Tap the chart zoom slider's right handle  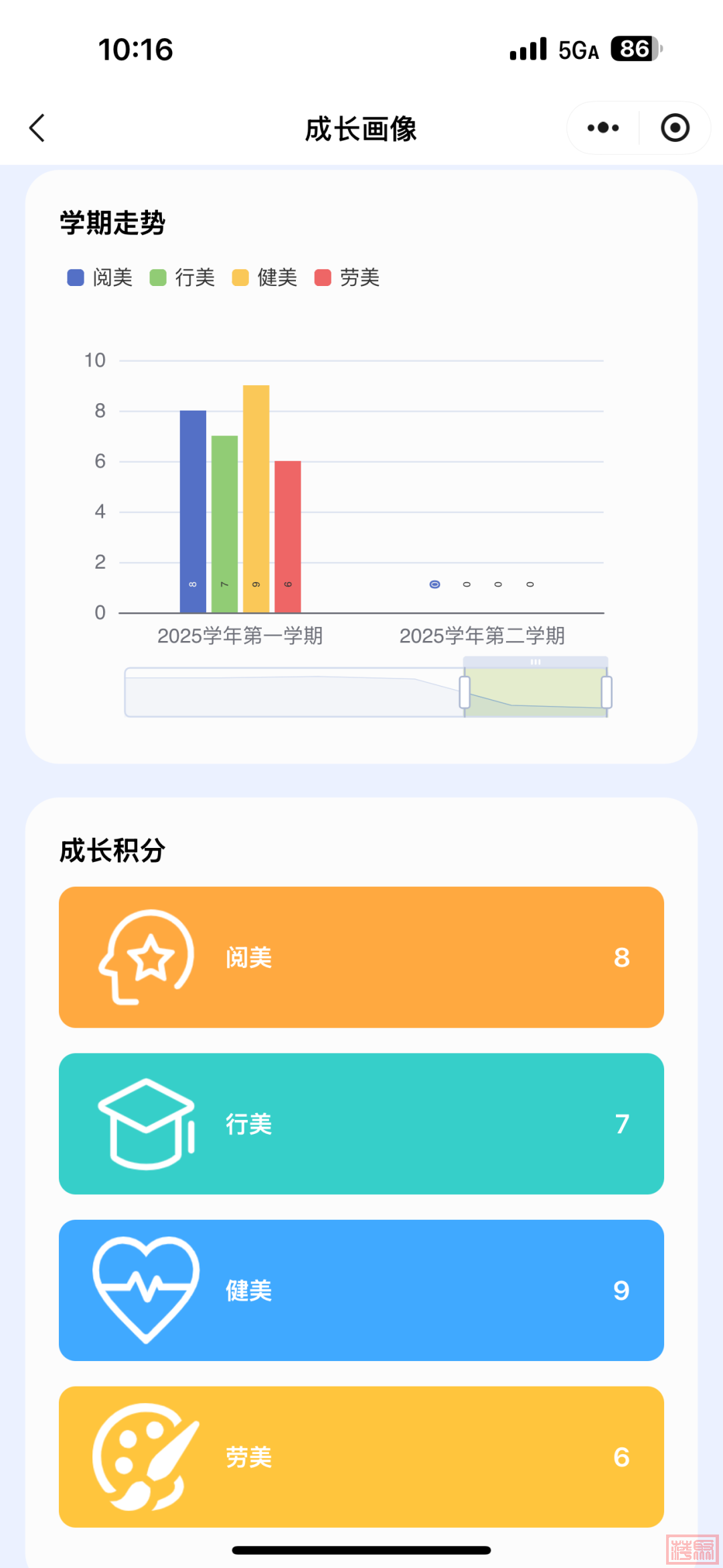pyautogui.click(x=607, y=692)
